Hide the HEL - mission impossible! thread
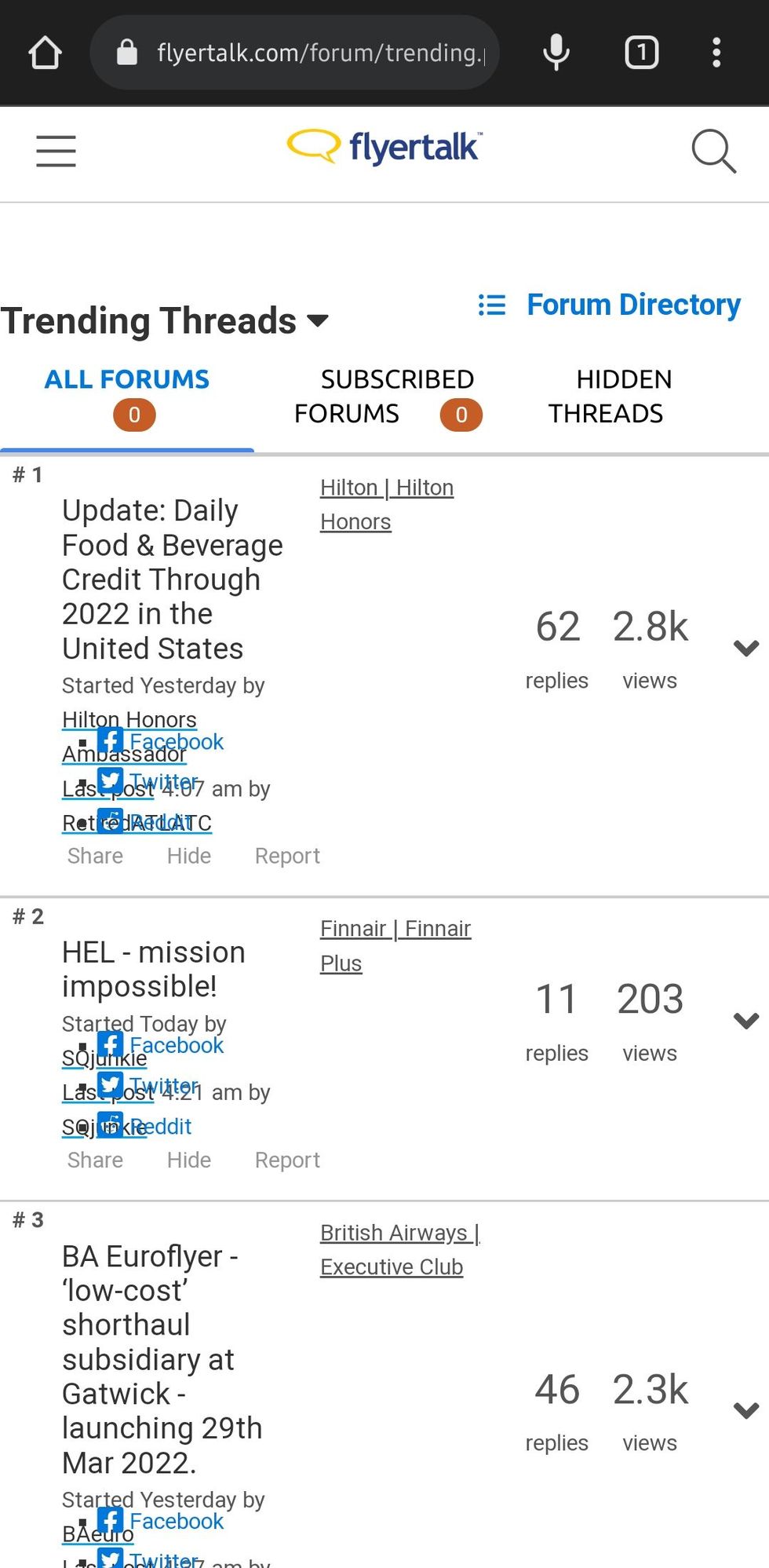769x1568 pixels. (x=189, y=1160)
